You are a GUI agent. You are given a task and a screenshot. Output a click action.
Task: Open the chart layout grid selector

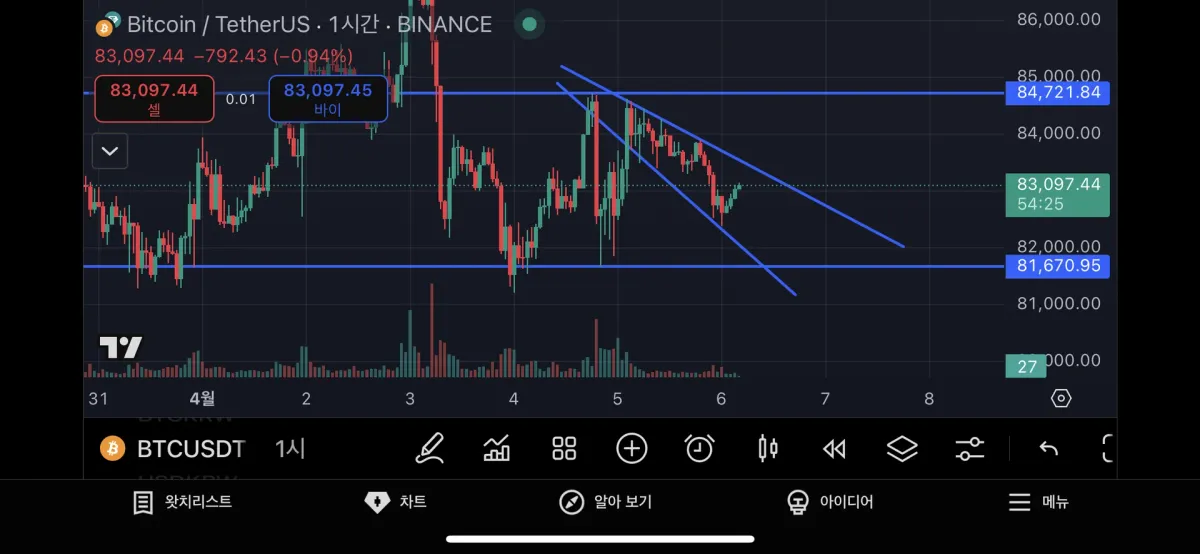click(564, 448)
